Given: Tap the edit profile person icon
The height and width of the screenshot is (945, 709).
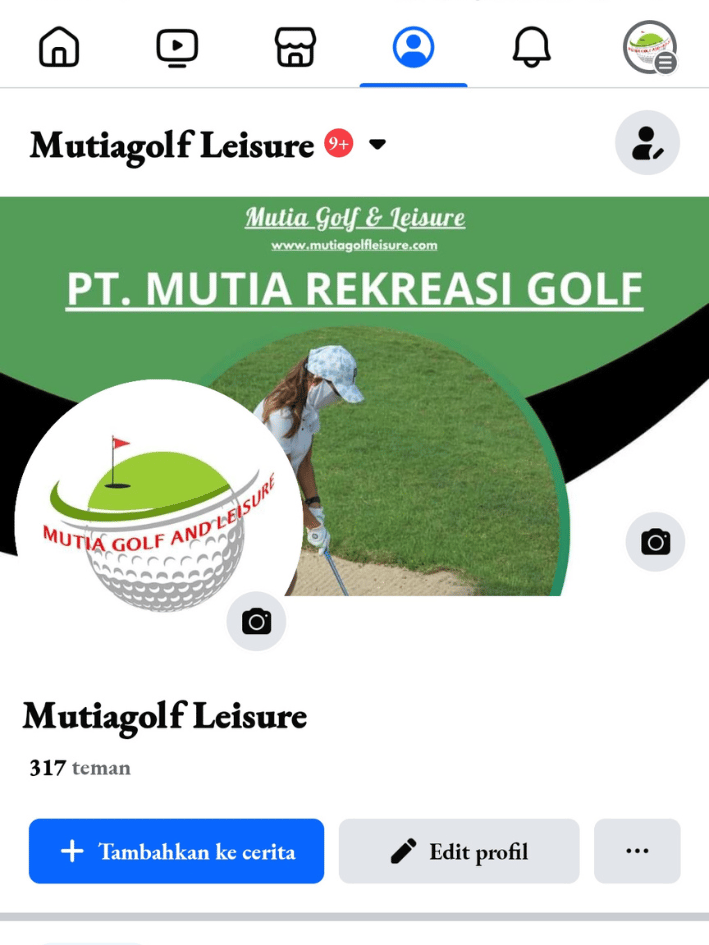Looking at the screenshot, I should coord(647,143).
